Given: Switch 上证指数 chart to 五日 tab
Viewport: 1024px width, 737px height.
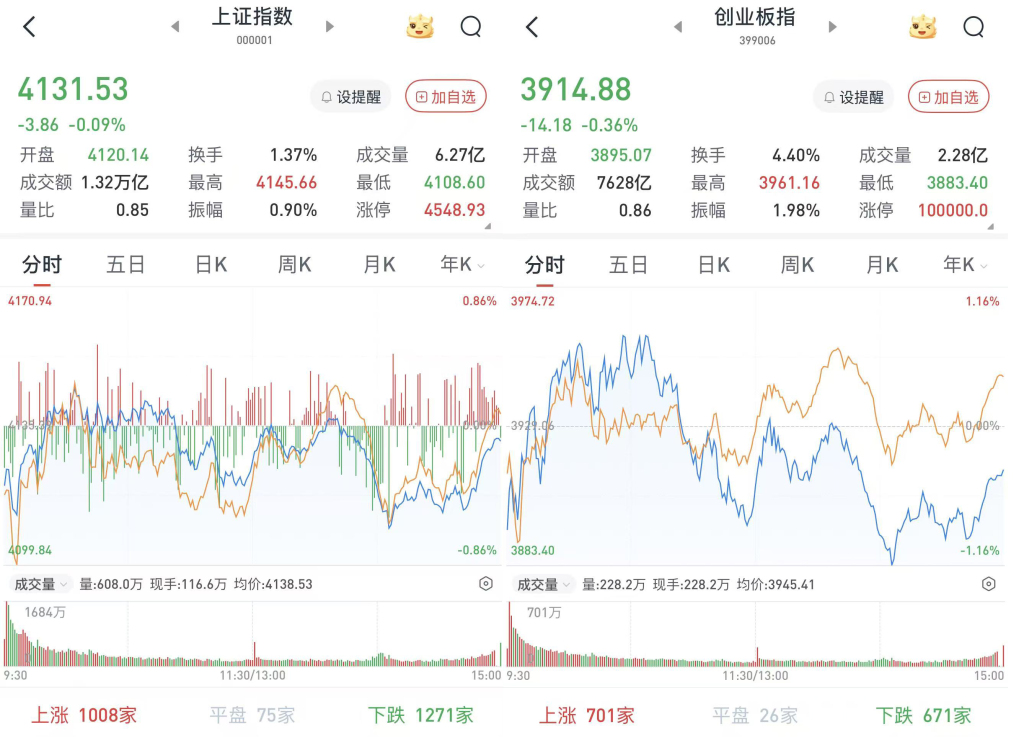Looking at the screenshot, I should pos(125,264).
